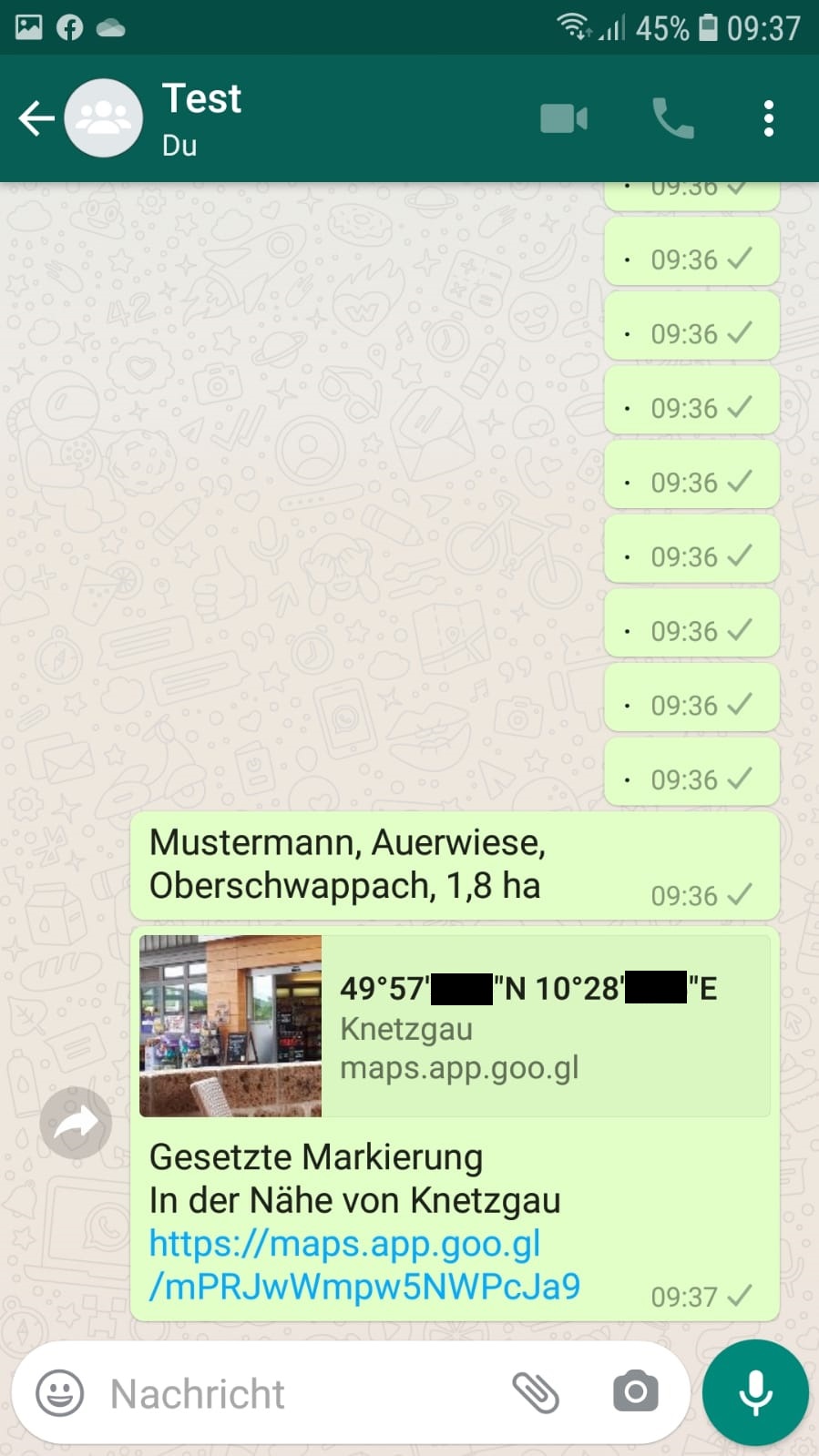This screenshot has width=819, height=1456.
Task: Start a voice call
Action: pos(672,118)
